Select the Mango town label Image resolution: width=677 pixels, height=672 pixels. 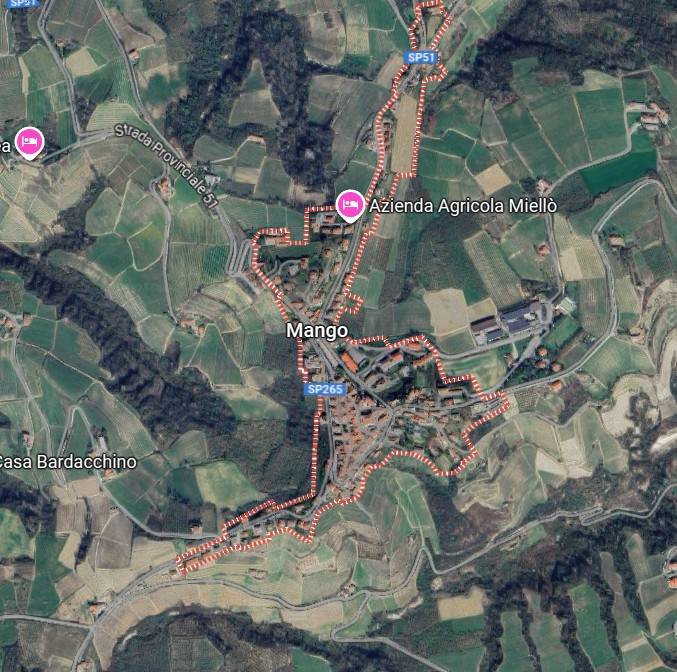[x=317, y=330]
